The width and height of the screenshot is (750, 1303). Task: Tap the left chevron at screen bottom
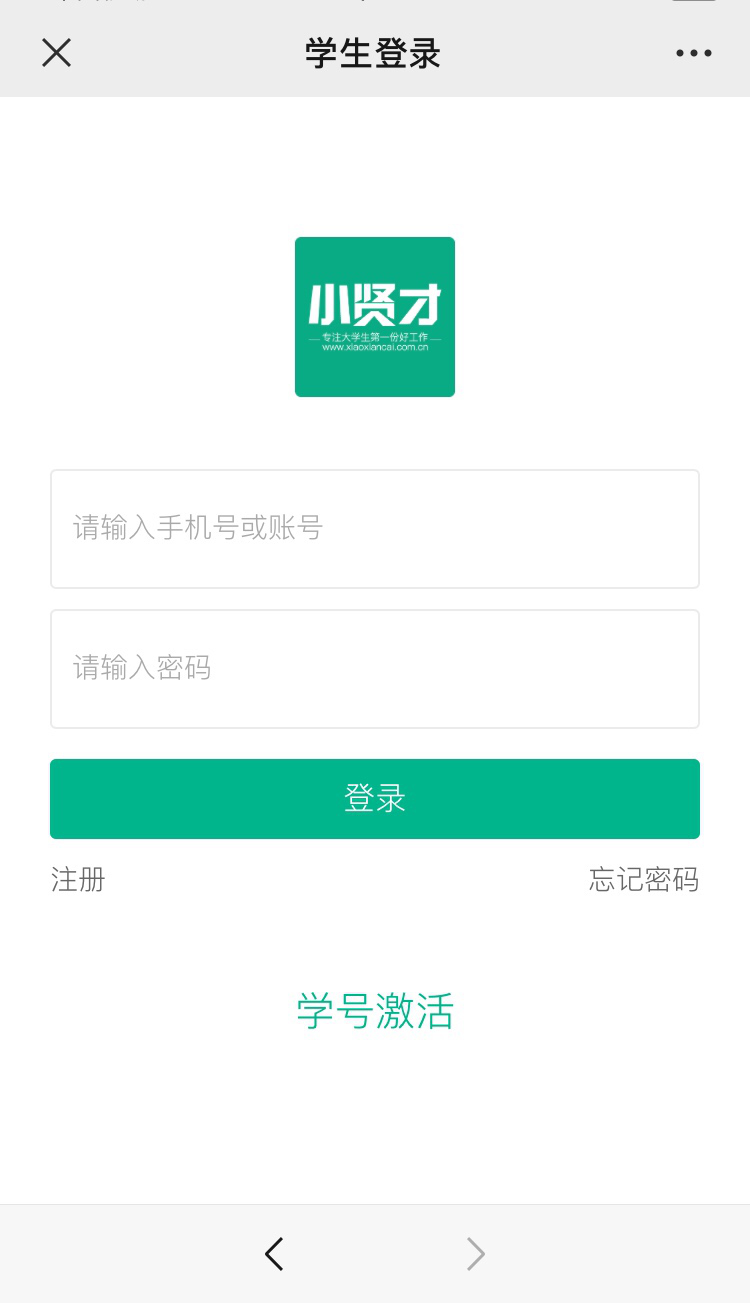(275, 1253)
